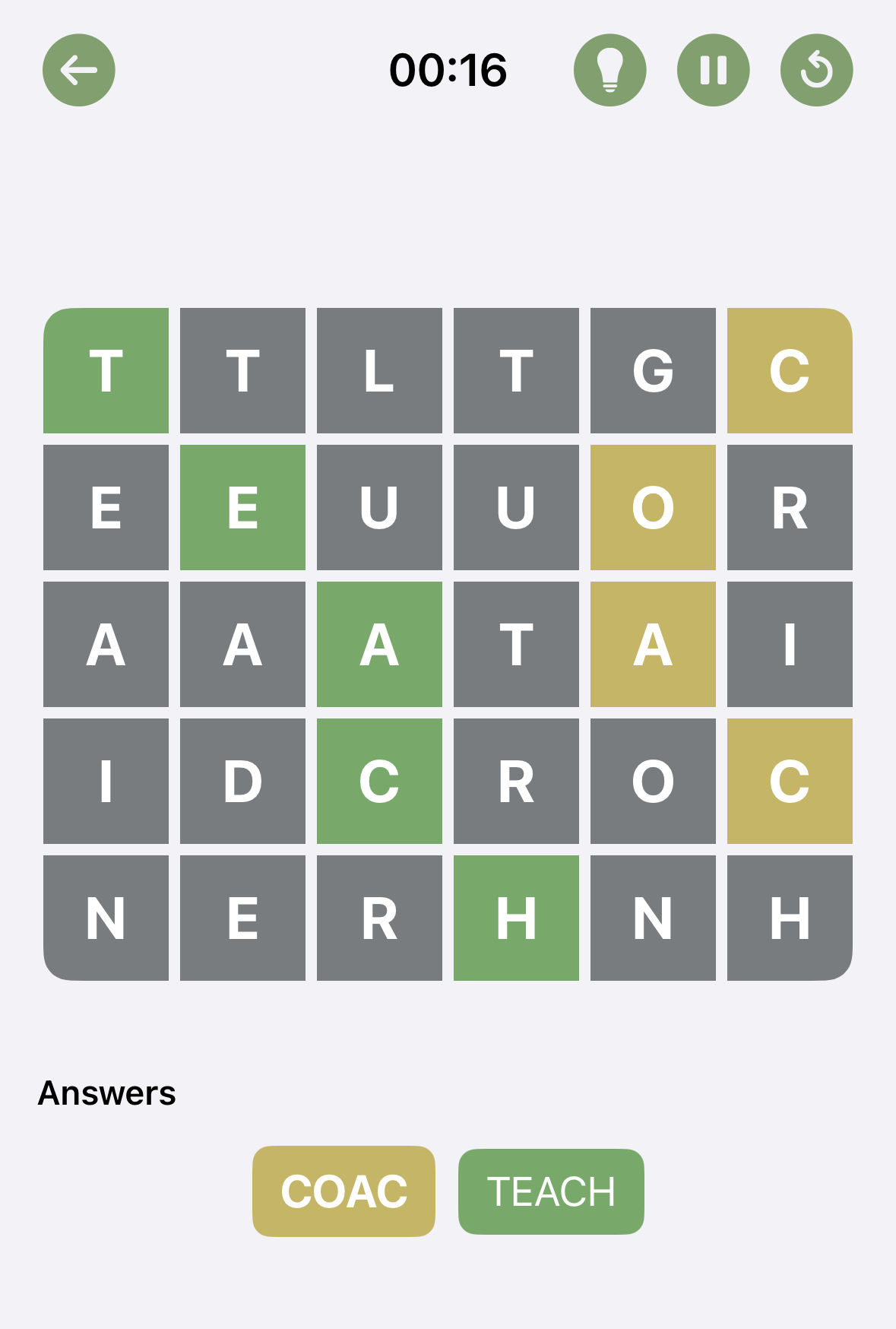Select the green H tile in bottom row
The width and height of the screenshot is (896, 1329).
[517, 918]
